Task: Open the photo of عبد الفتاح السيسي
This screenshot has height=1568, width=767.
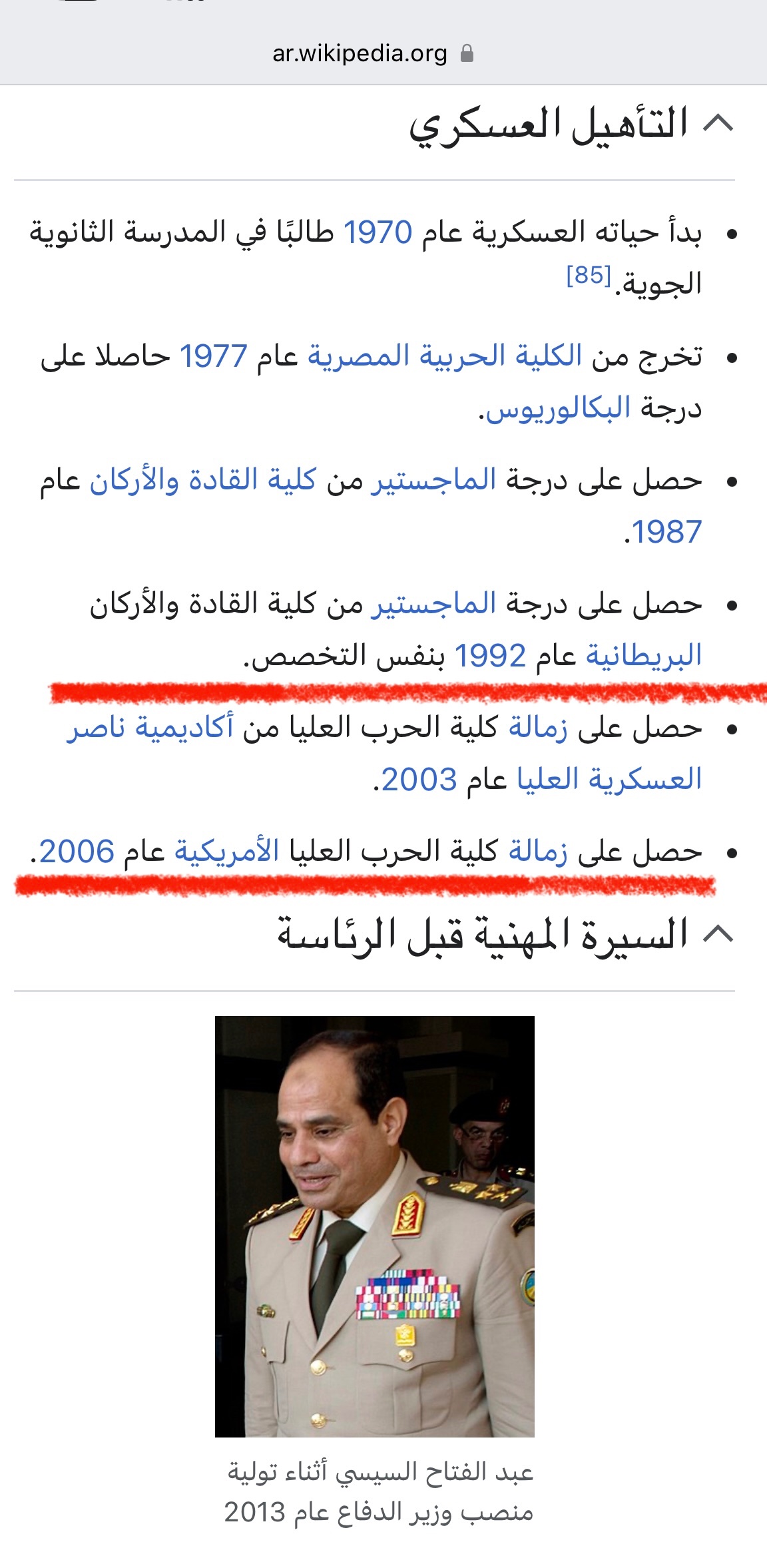Action: pos(375,1226)
